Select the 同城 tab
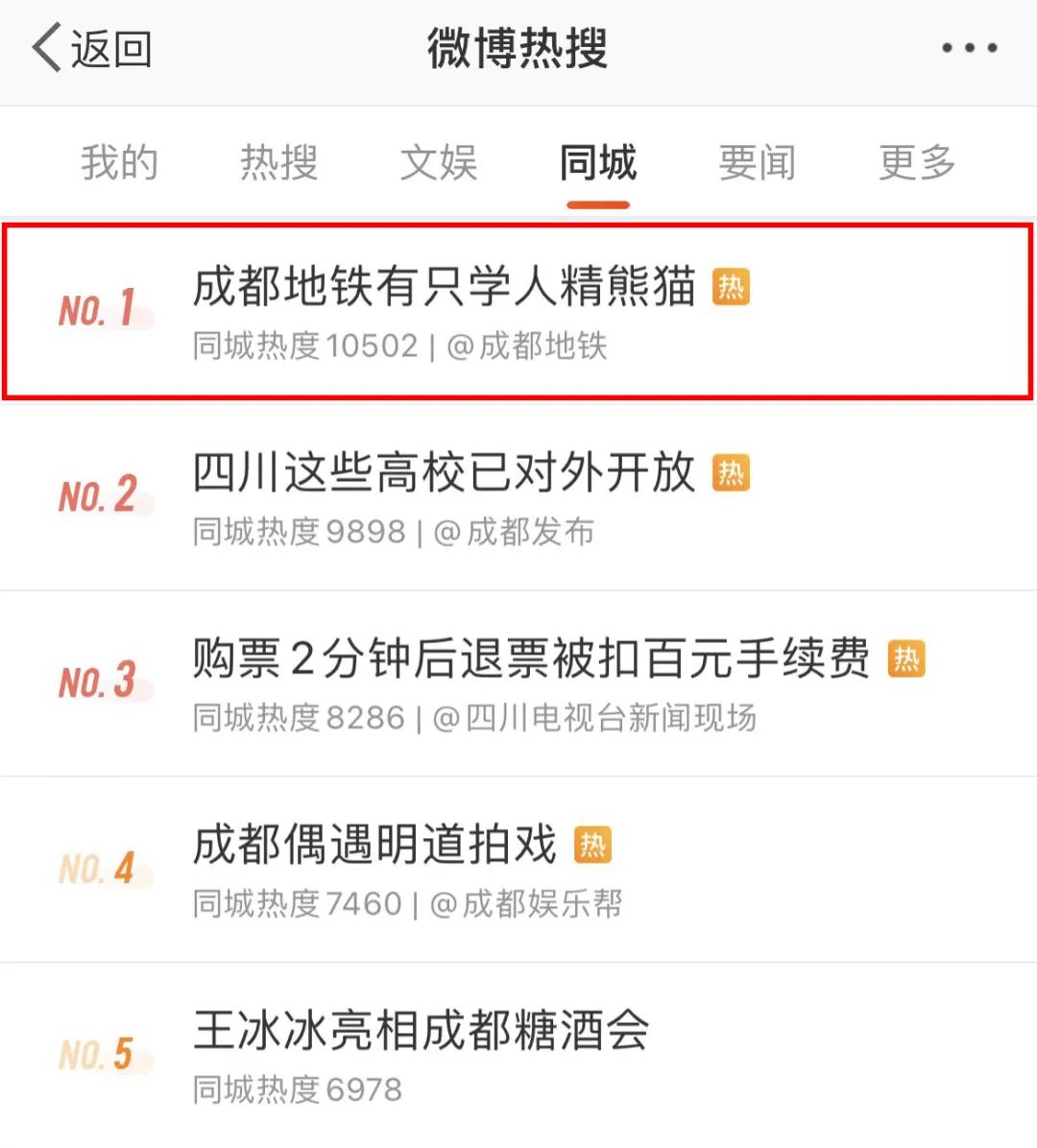Viewport: 1037px width, 1148px height. click(597, 162)
